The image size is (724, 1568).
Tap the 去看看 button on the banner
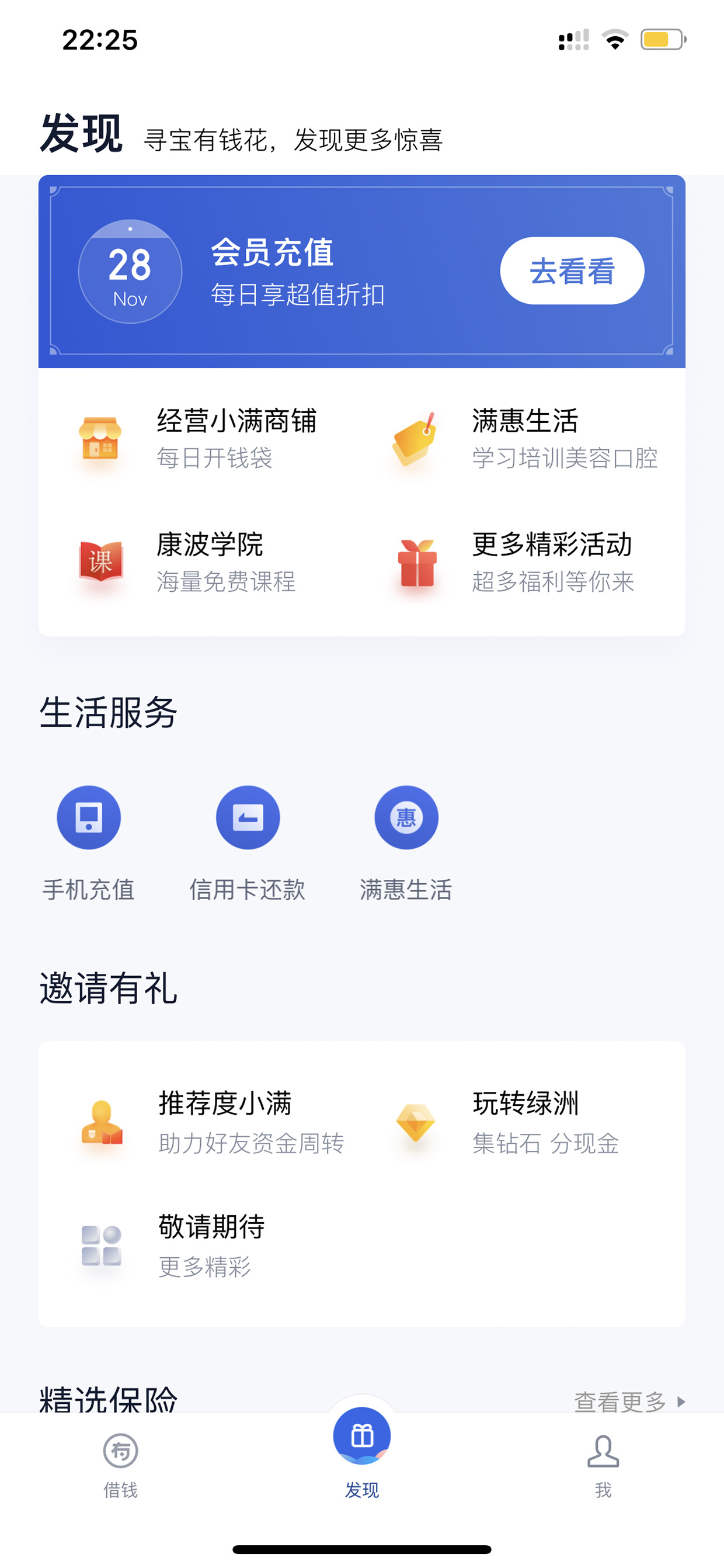click(x=572, y=271)
